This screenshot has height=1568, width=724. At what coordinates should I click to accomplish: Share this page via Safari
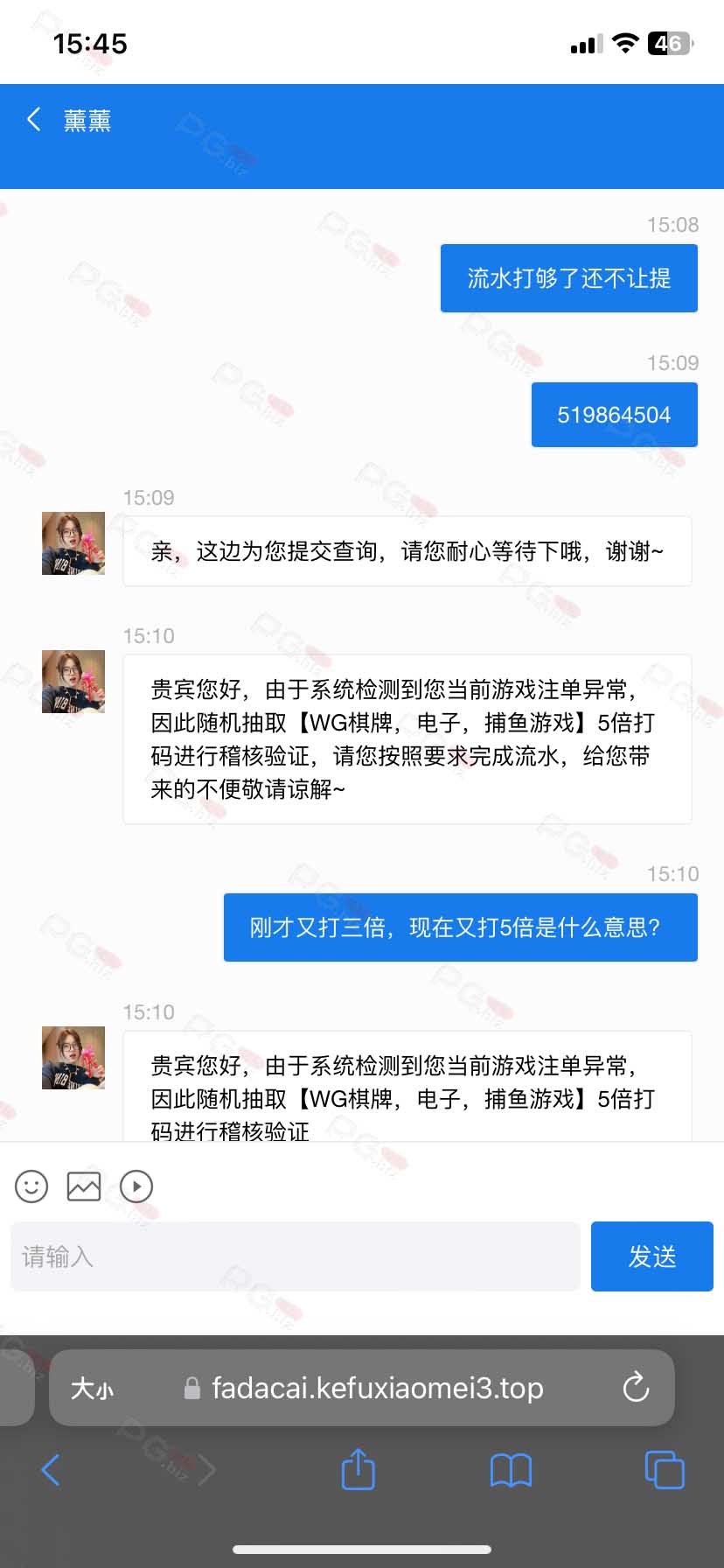click(x=358, y=1468)
